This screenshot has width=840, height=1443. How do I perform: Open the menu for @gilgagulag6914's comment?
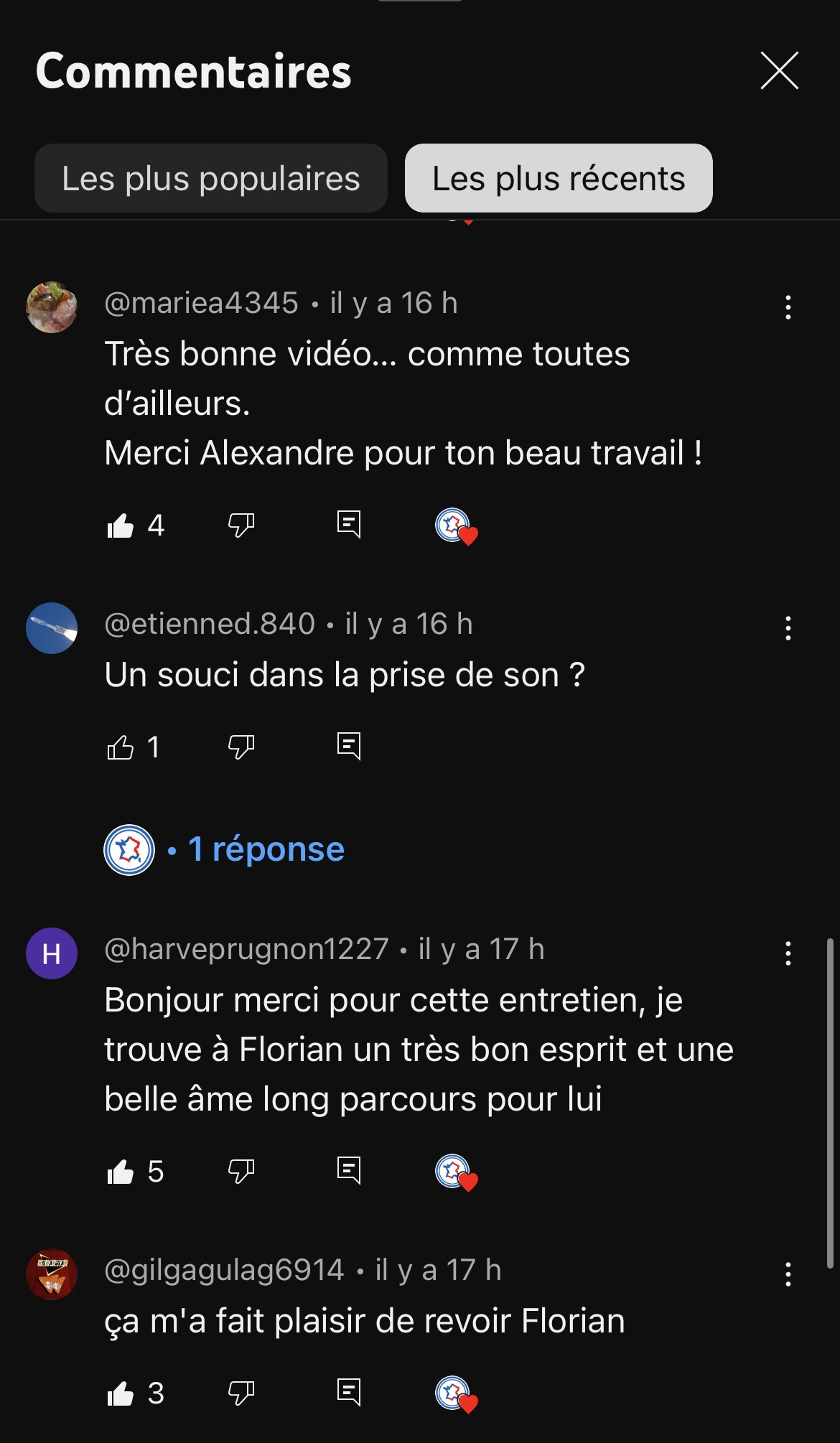click(x=788, y=1274)
